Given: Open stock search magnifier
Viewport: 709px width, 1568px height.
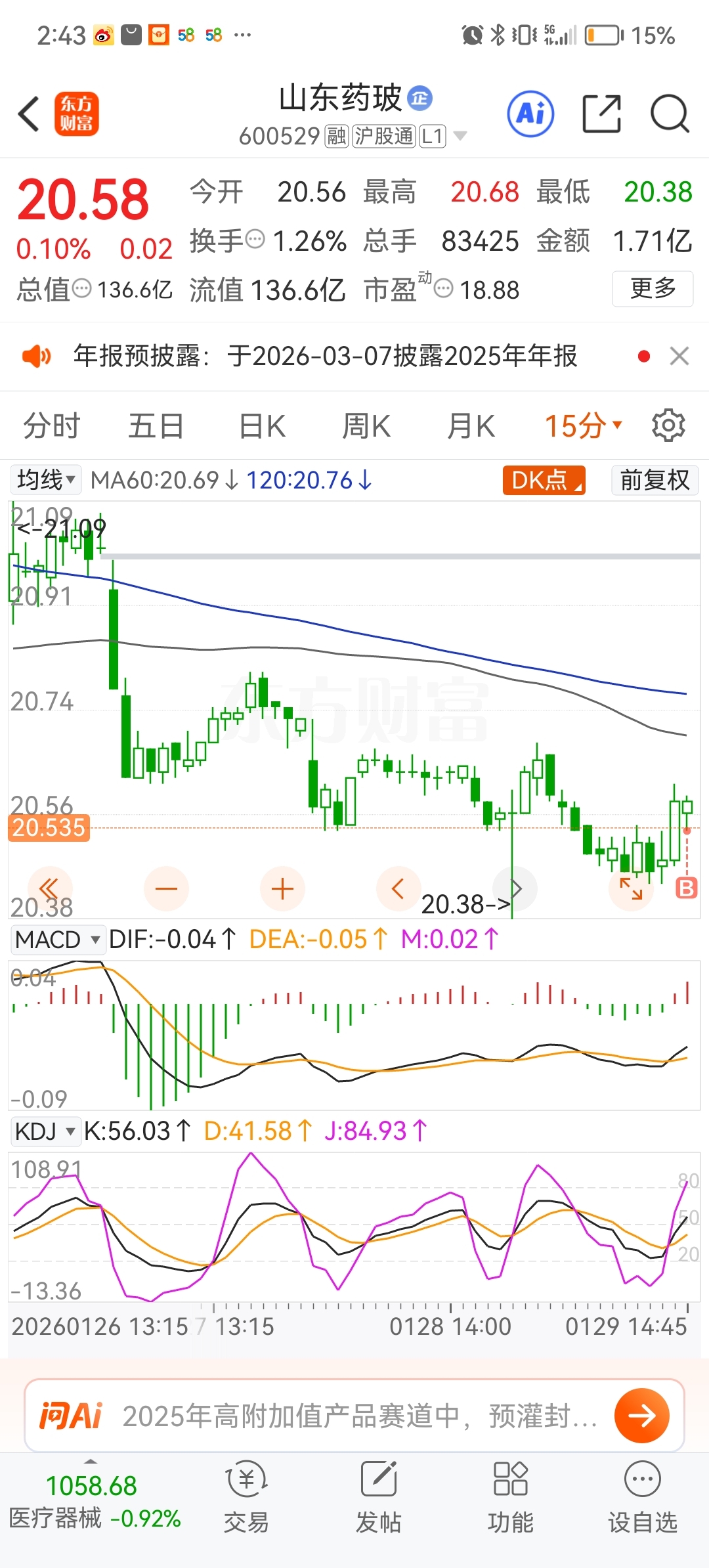Looking at the screenshot, I should coord(669,114).
